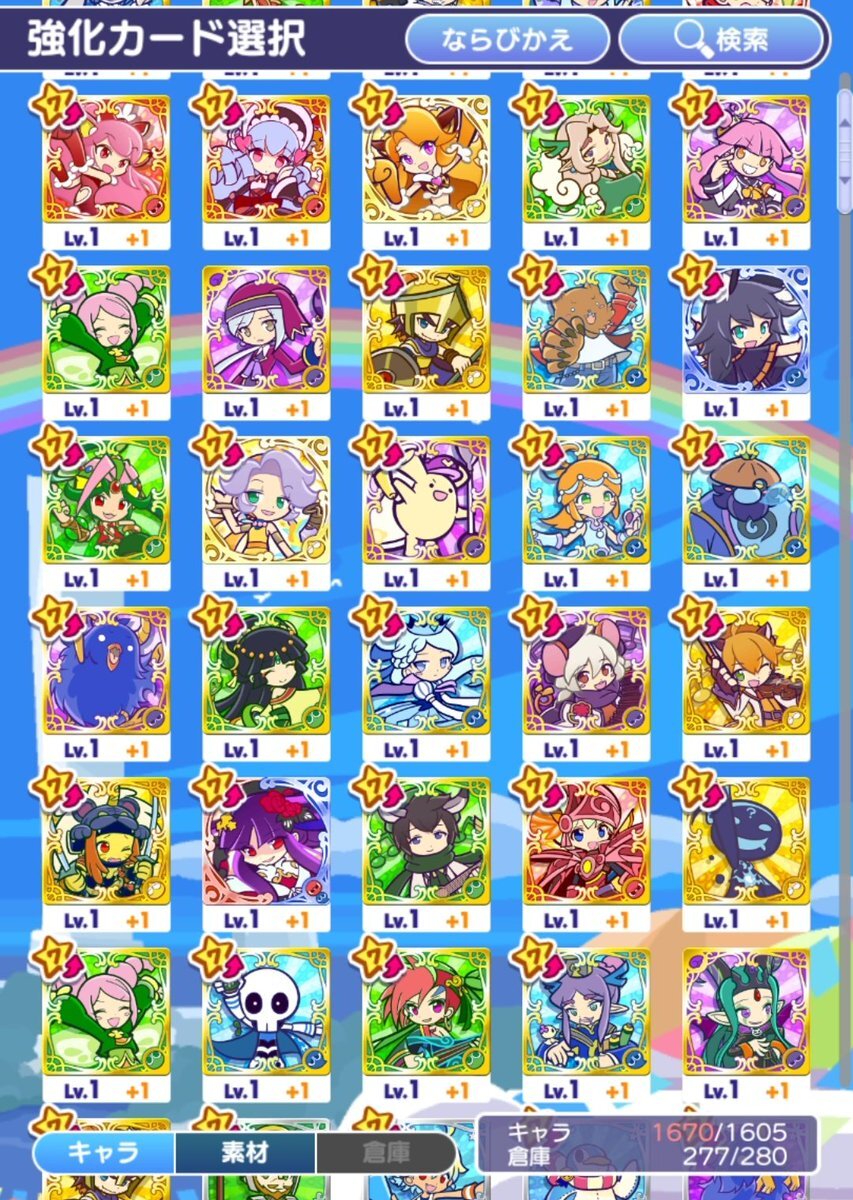Select the green-haired horned elf card
The image size is (853, 1200).
click(746, 1011)
